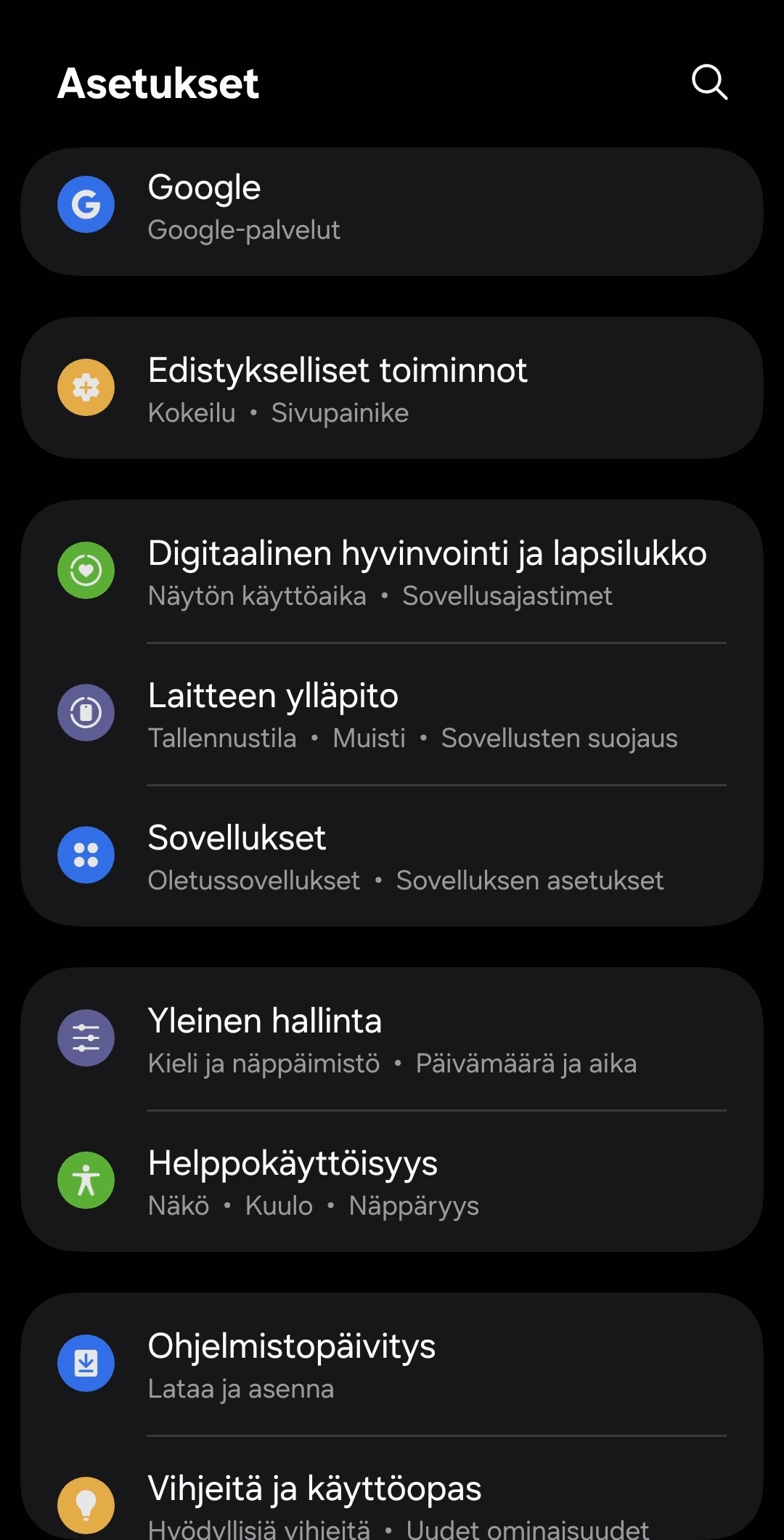Open Helppokäyttöisyys options
Screen dimensions: 784x1540
pos(392,1181)
